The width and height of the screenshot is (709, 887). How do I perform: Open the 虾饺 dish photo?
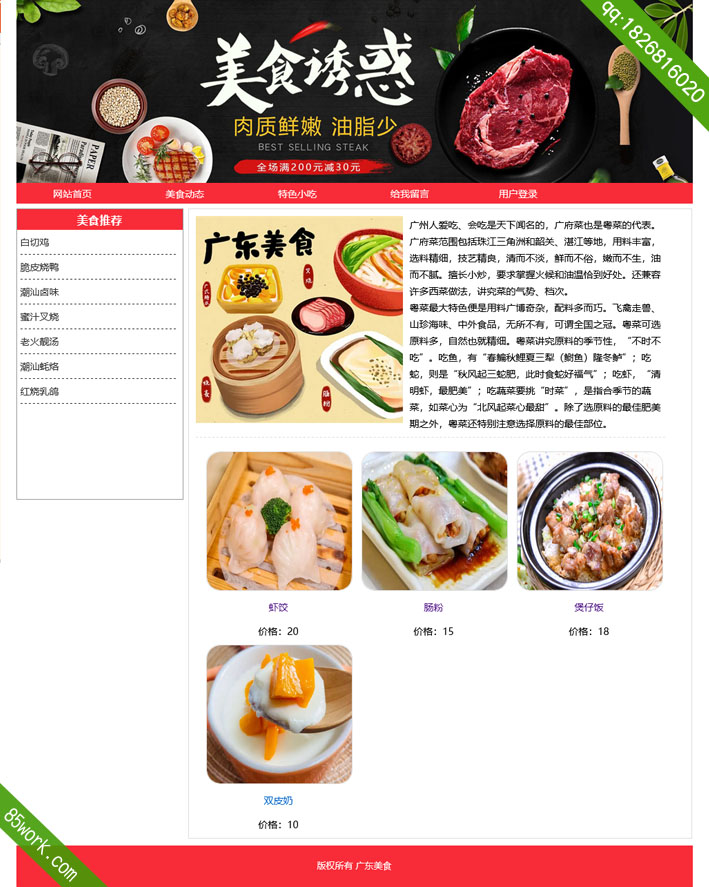click(279, 521)
